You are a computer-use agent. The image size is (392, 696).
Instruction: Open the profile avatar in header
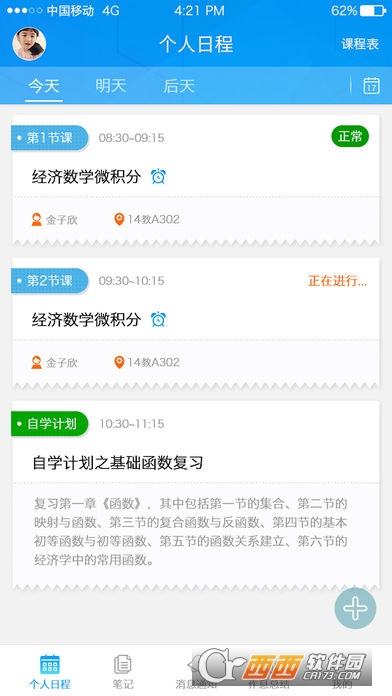point(29,44)
